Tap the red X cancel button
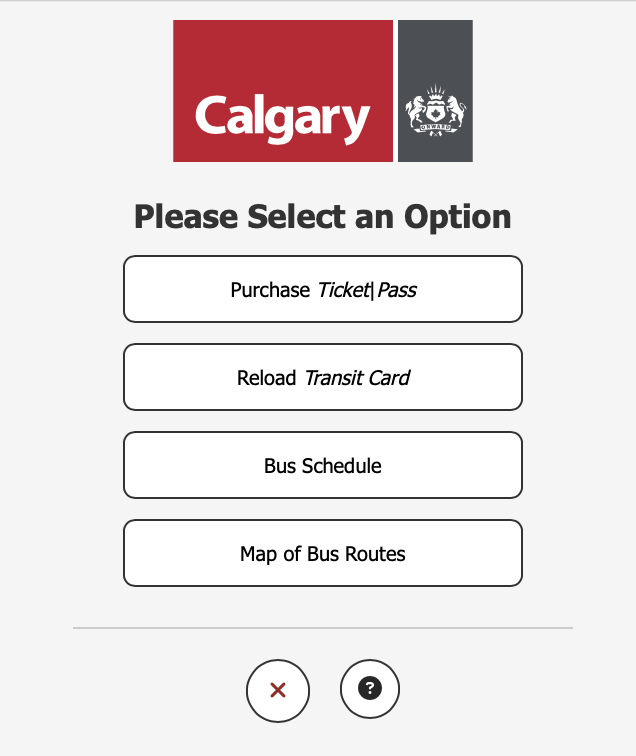The image size is (636, 756). coord(278,689)
